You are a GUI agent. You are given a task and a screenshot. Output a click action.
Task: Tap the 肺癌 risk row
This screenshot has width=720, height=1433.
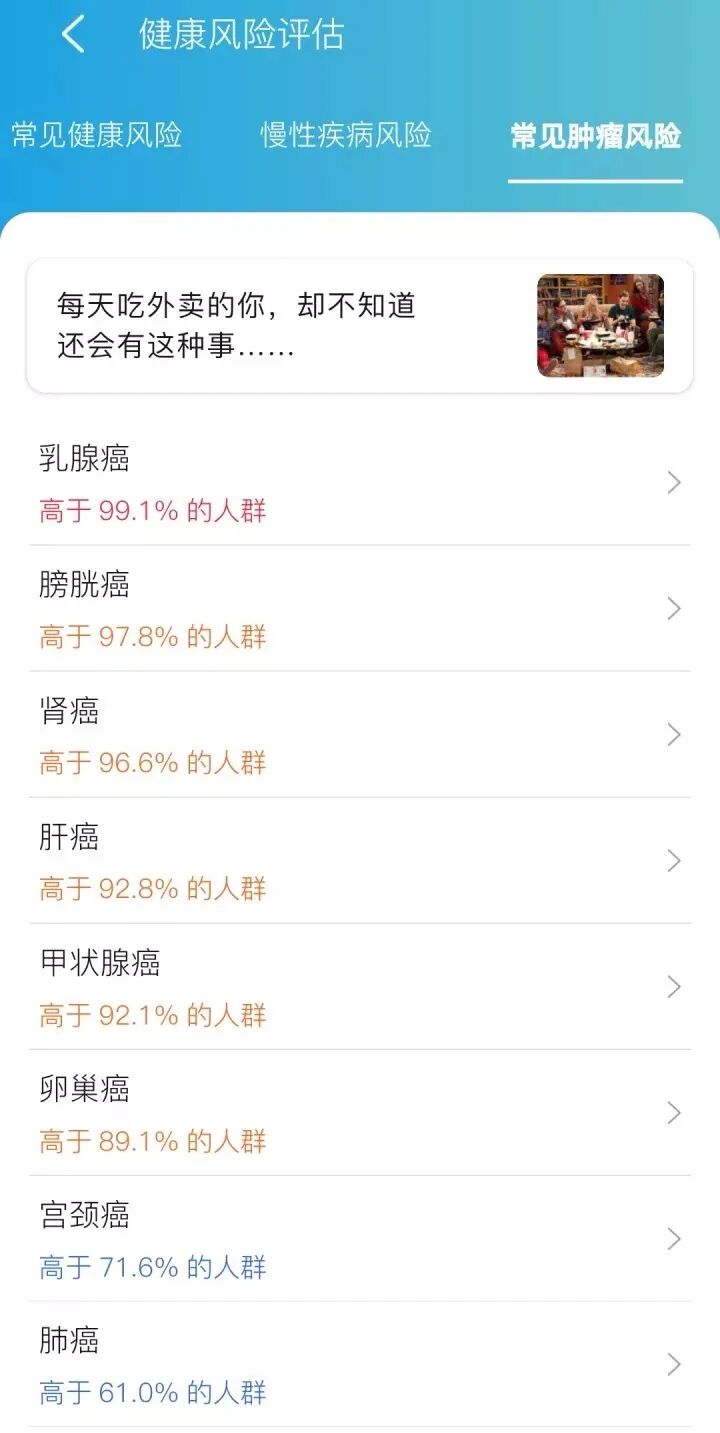[360, 1365]
